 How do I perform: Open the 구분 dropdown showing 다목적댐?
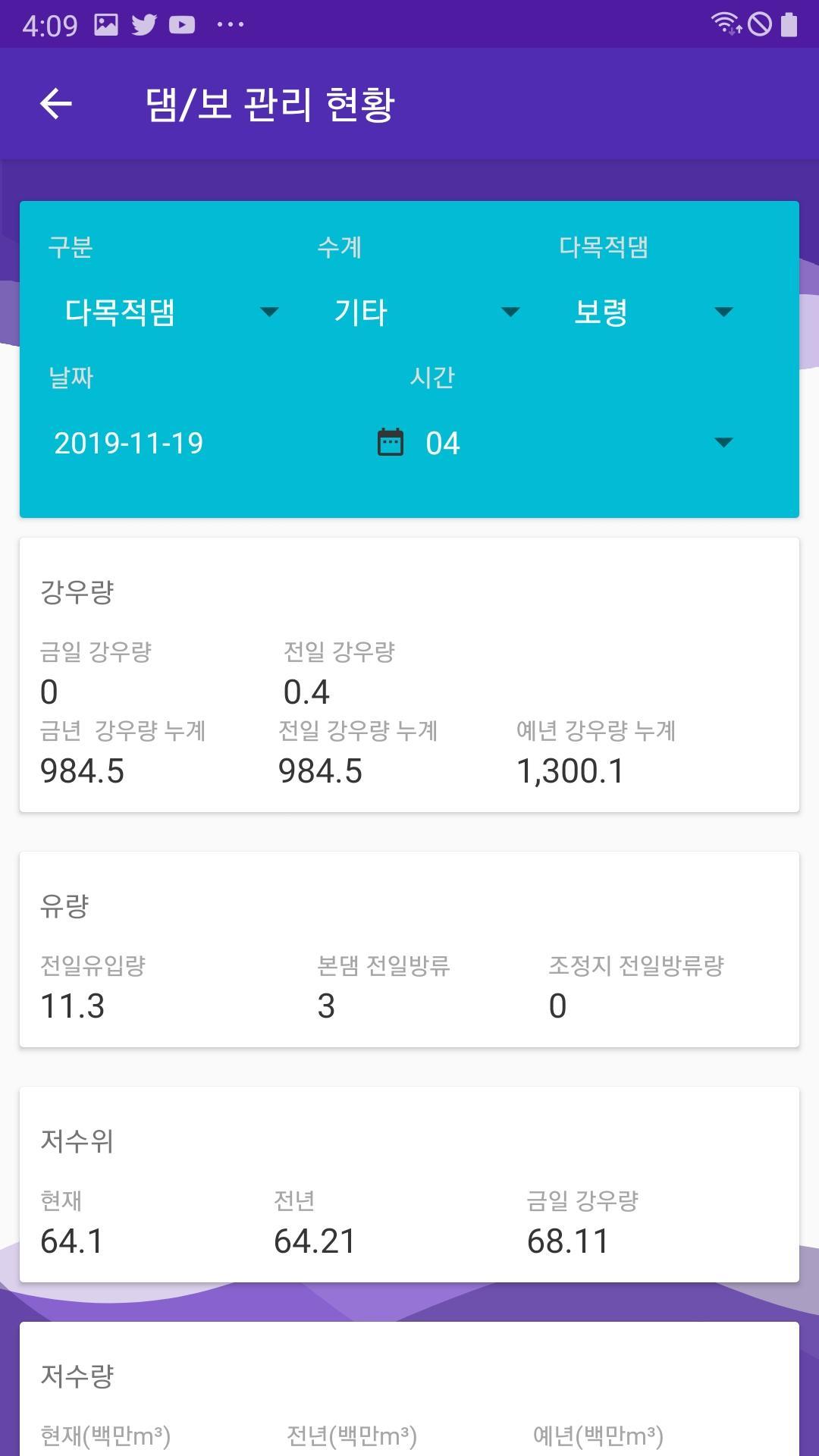tap(171, 312)
